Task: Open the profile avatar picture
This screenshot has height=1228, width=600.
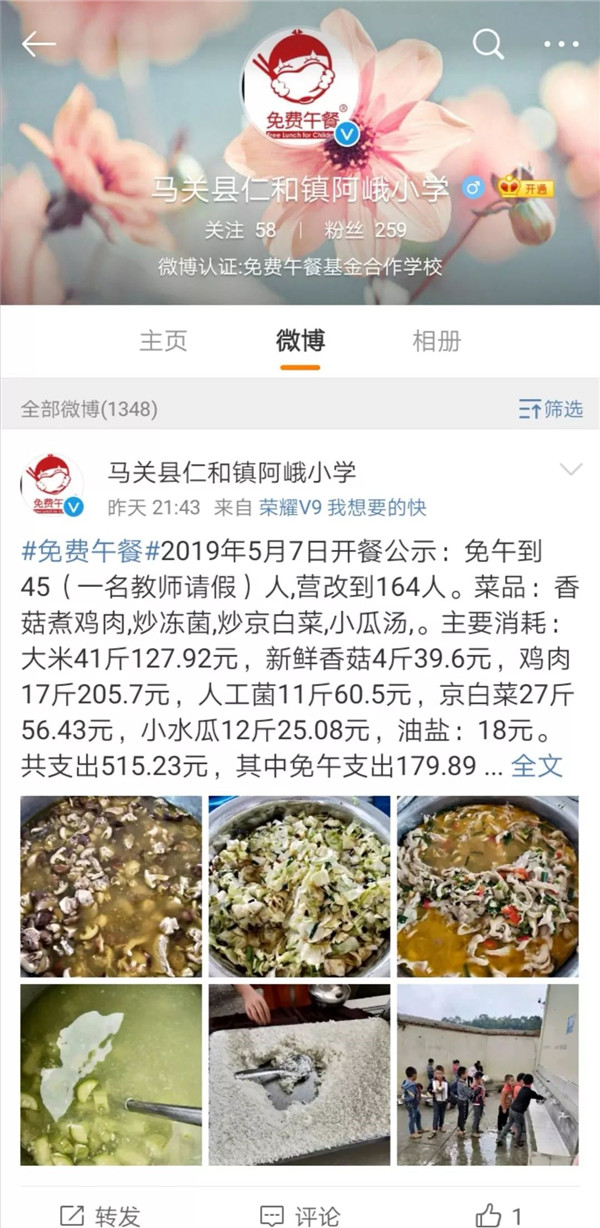Action: coord(299,90)
